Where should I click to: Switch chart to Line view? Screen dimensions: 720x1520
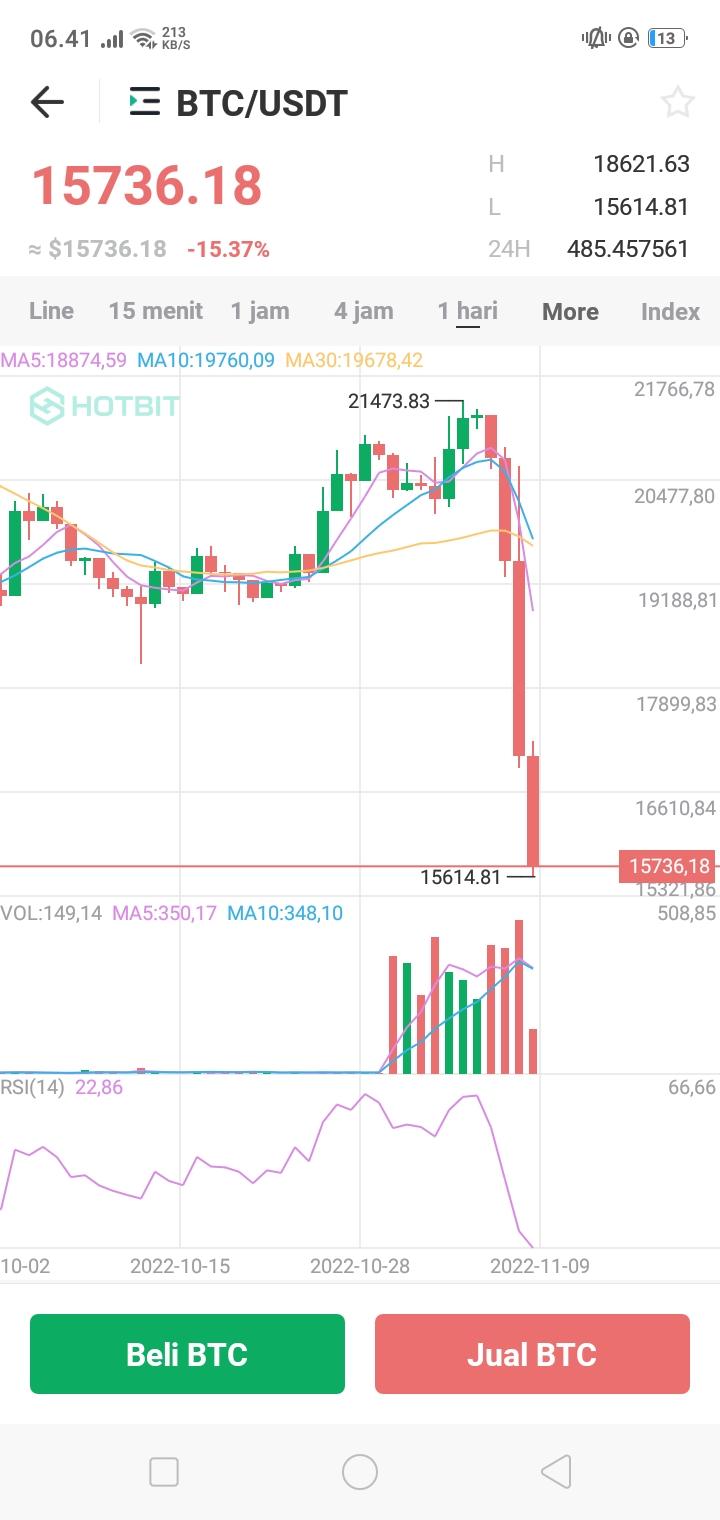click(x=51, y=311)
